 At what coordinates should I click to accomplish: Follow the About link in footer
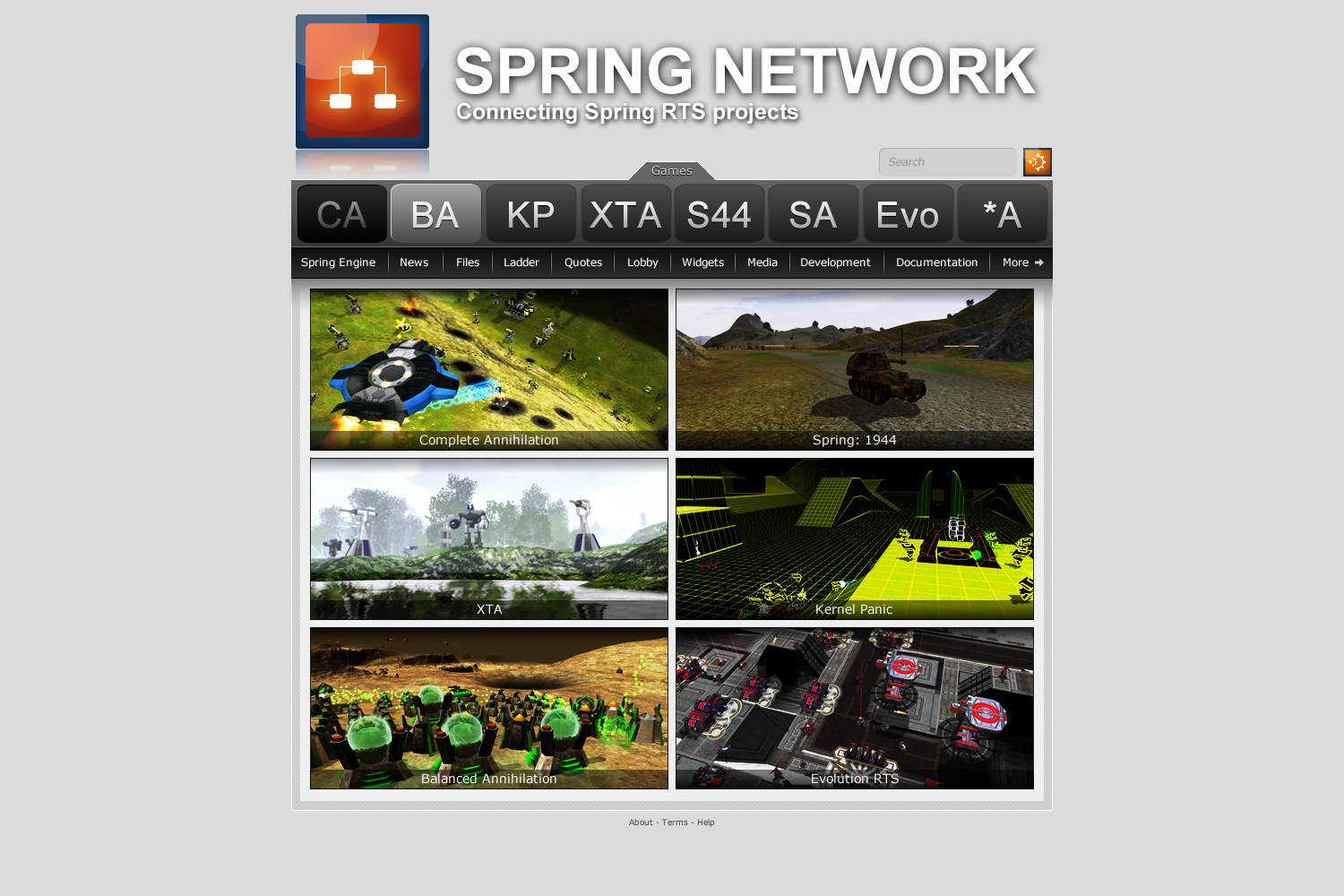click(x=641, y=823)
